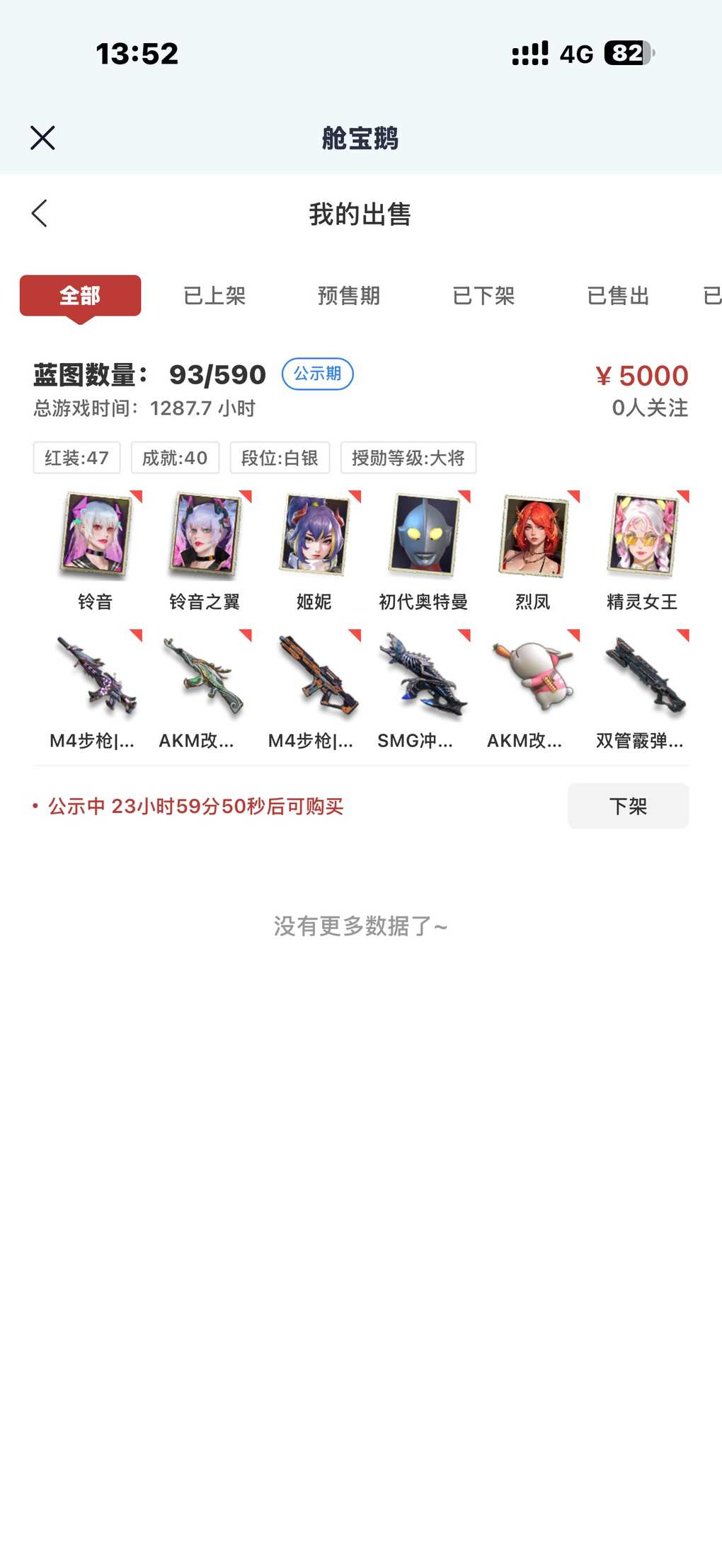Switch to the 已上架 tab
722x1568 pixels.
pyautogui.click(x=214, y=296)
